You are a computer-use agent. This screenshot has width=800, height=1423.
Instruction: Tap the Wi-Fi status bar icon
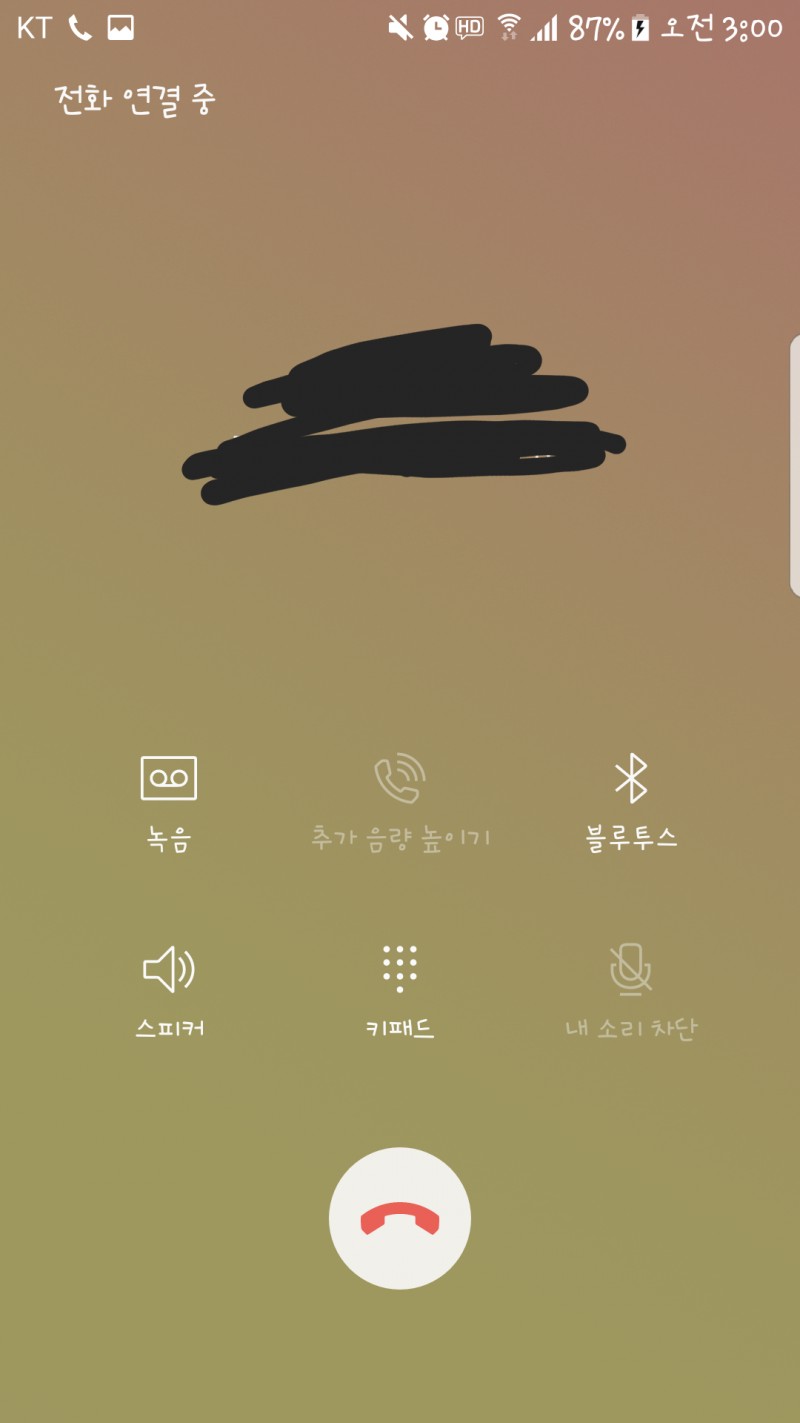[x=507, y=27]
